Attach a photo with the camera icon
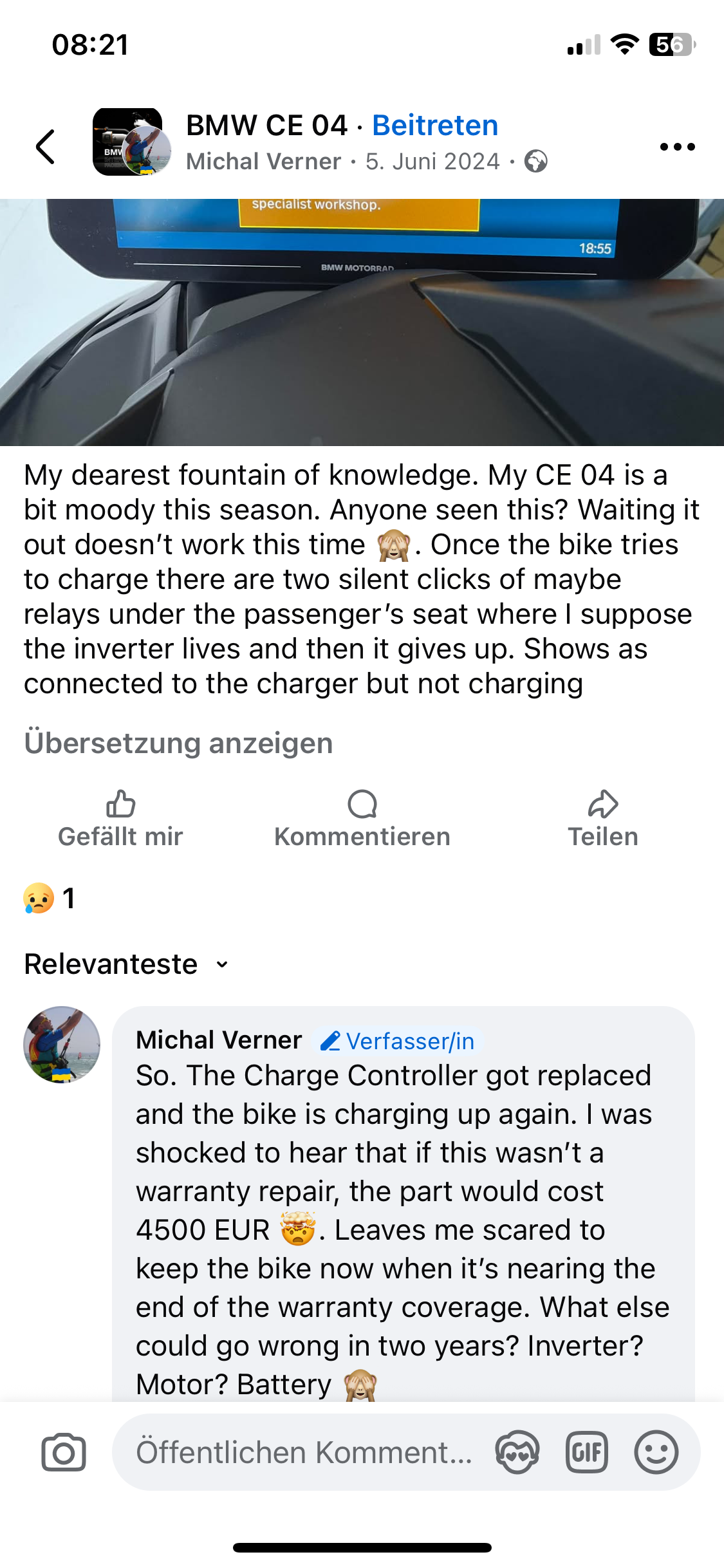Screen dimensions: 724x1568 pos(63,1452)
